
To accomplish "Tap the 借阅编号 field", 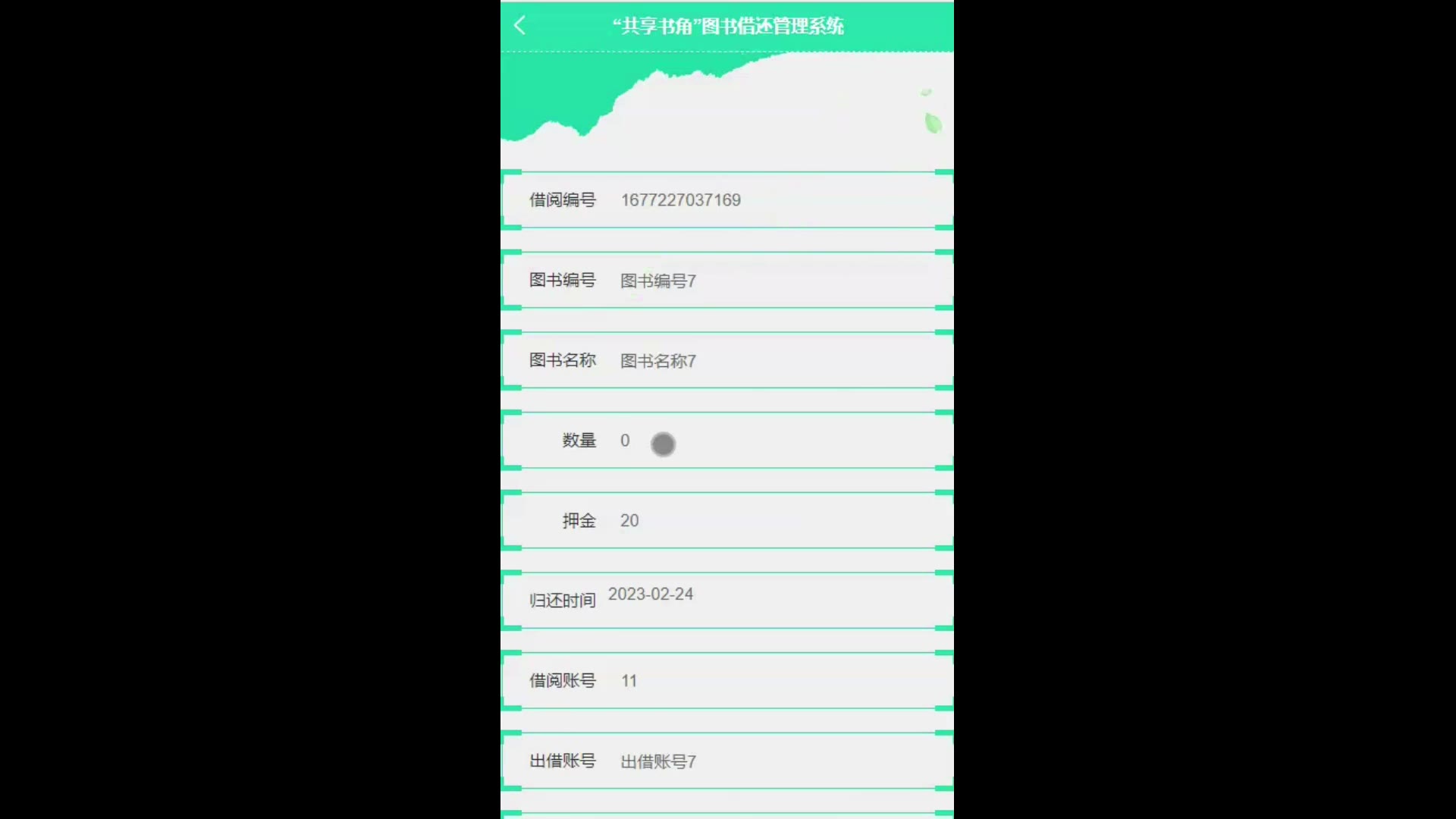I will point(773,200).
